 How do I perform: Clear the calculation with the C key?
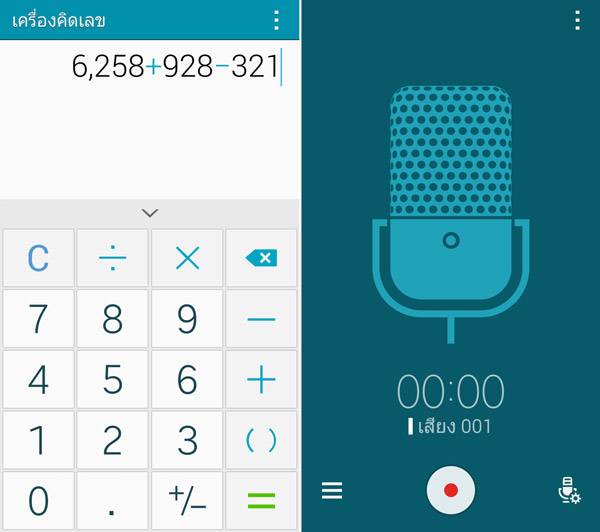point(38,258)
